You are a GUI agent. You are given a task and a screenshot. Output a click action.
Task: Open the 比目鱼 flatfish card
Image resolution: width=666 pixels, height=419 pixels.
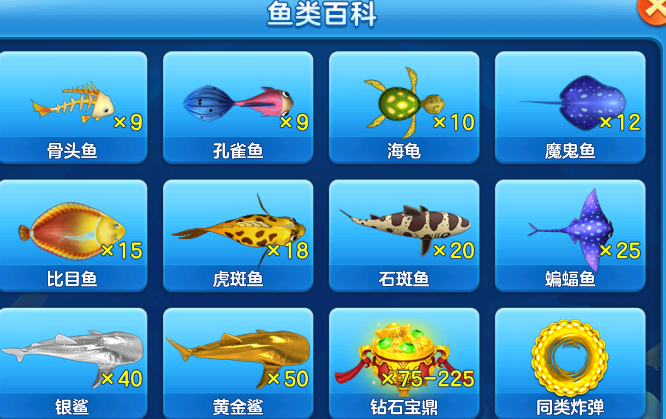72,235
